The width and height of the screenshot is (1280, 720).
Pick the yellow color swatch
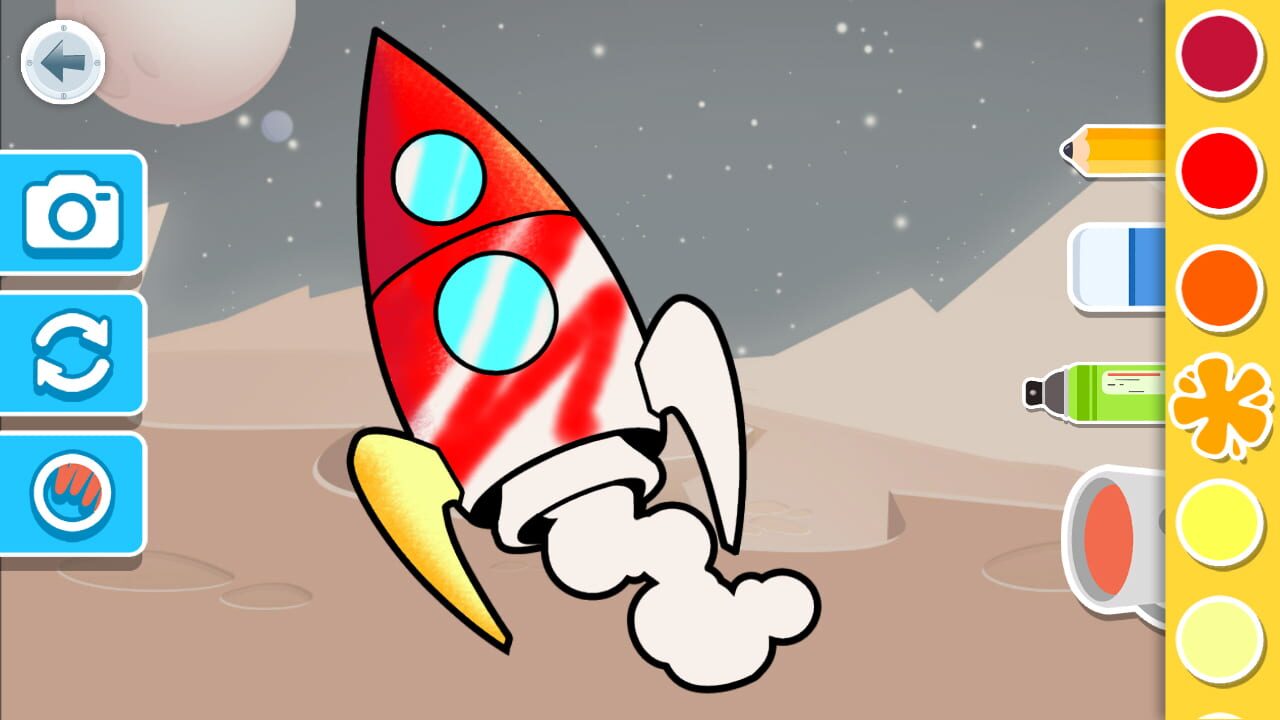pyautogui.click(x=1219, y=521)
